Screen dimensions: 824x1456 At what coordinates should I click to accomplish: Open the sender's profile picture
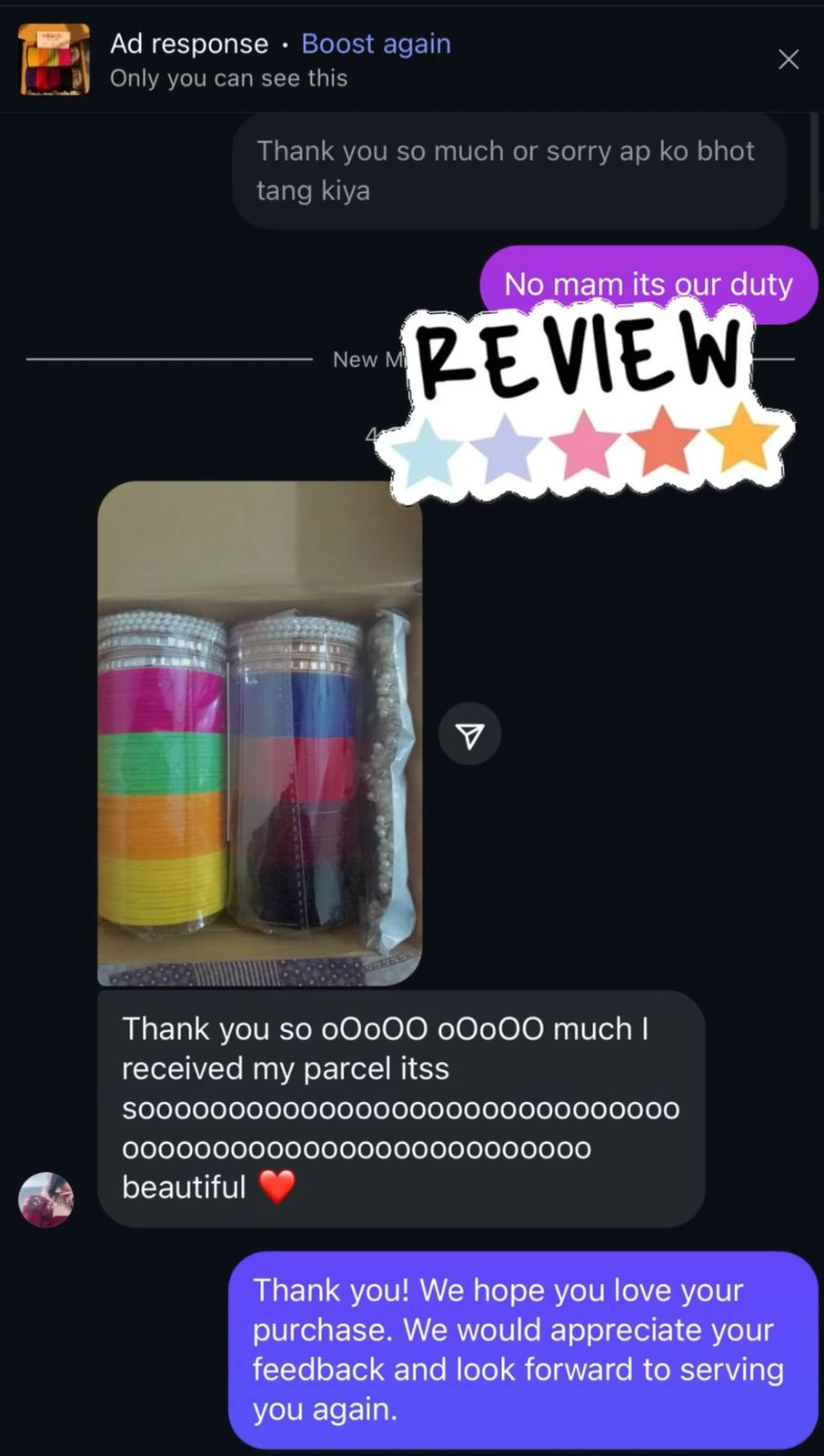pyautogui.click(x=45, y=1199)
